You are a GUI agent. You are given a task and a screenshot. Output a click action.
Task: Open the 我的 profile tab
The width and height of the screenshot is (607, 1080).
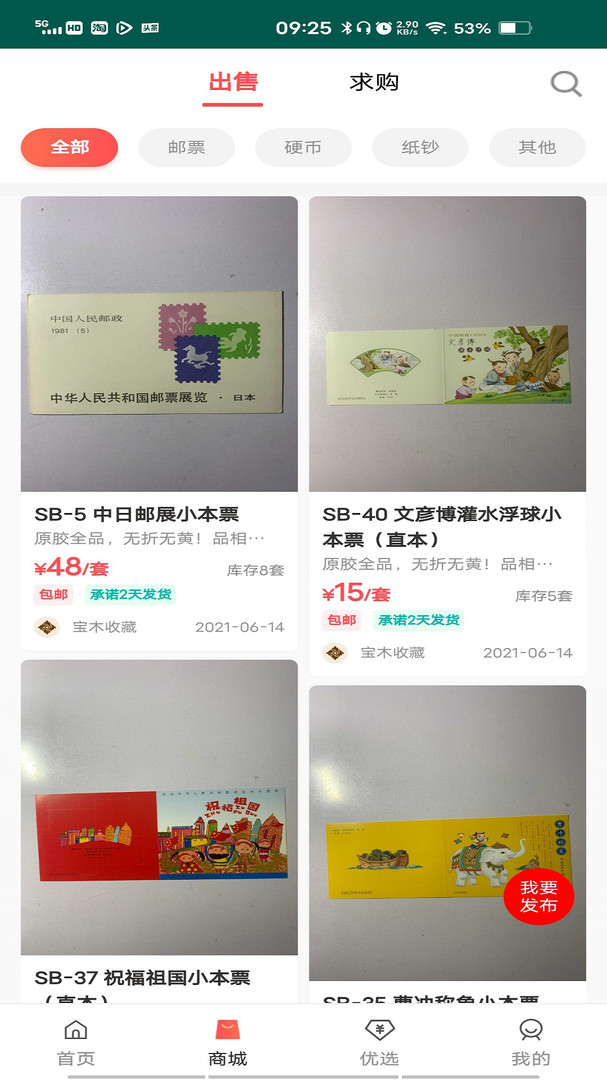[531, 1043]
